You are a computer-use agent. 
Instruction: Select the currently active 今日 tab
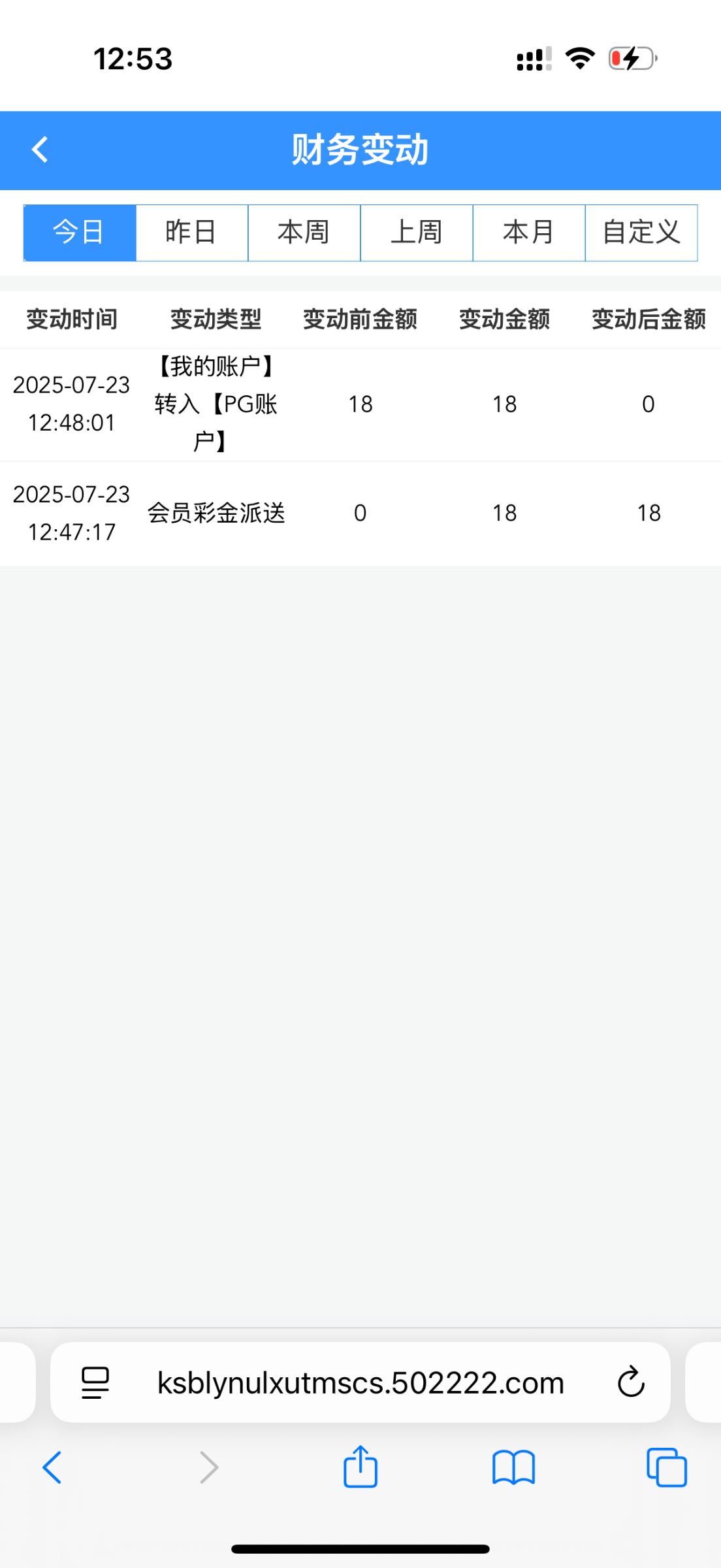click(79, 233)
